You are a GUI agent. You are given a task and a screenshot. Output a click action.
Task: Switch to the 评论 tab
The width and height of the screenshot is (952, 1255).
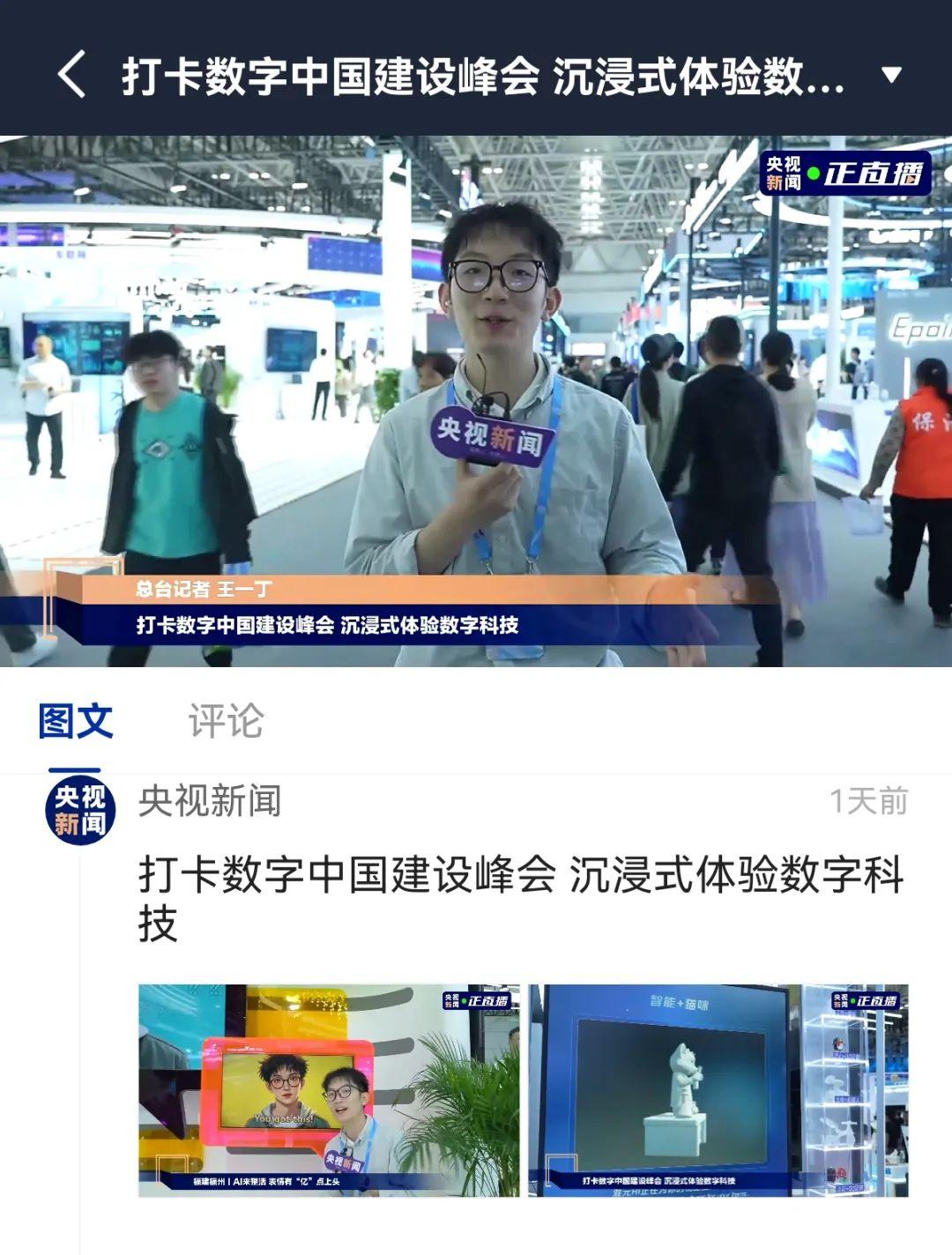226,721
